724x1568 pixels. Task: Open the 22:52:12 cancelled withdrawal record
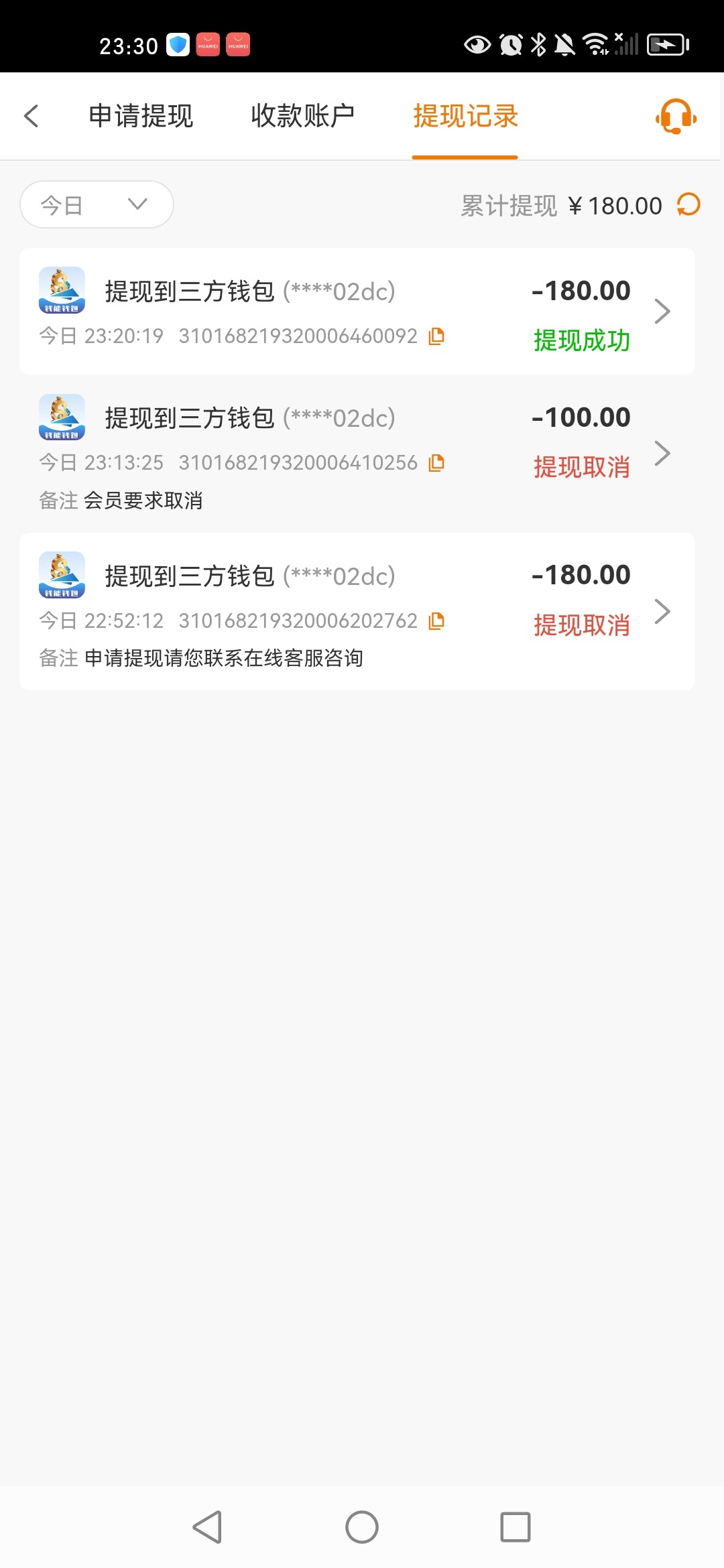tap(357, 612)
